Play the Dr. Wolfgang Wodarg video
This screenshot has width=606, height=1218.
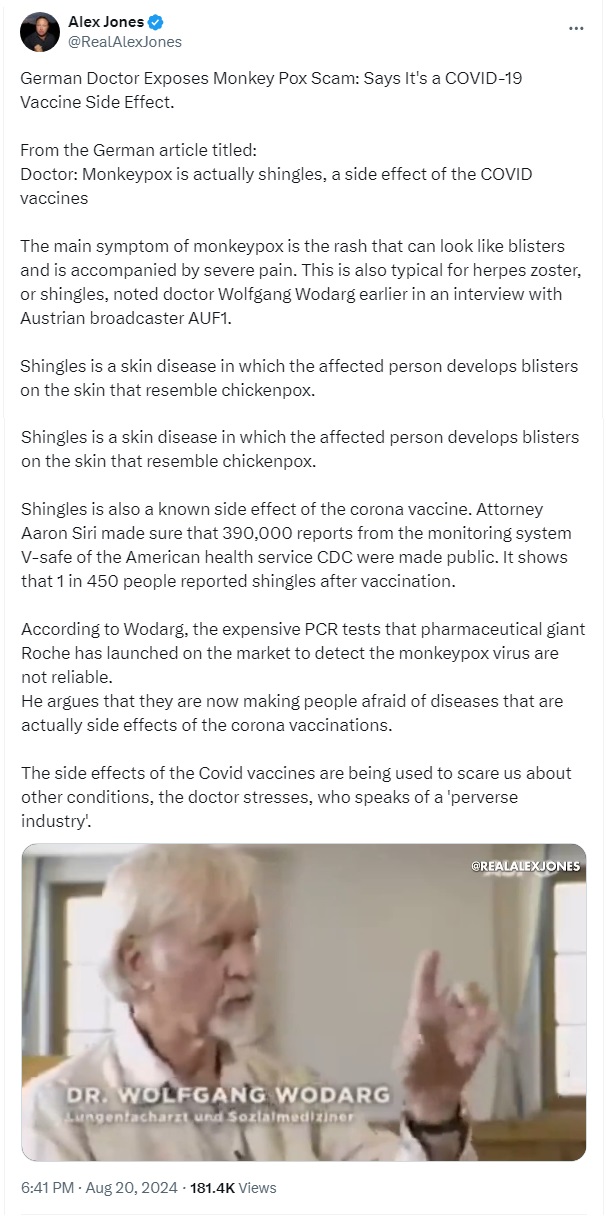[304, 1002]
